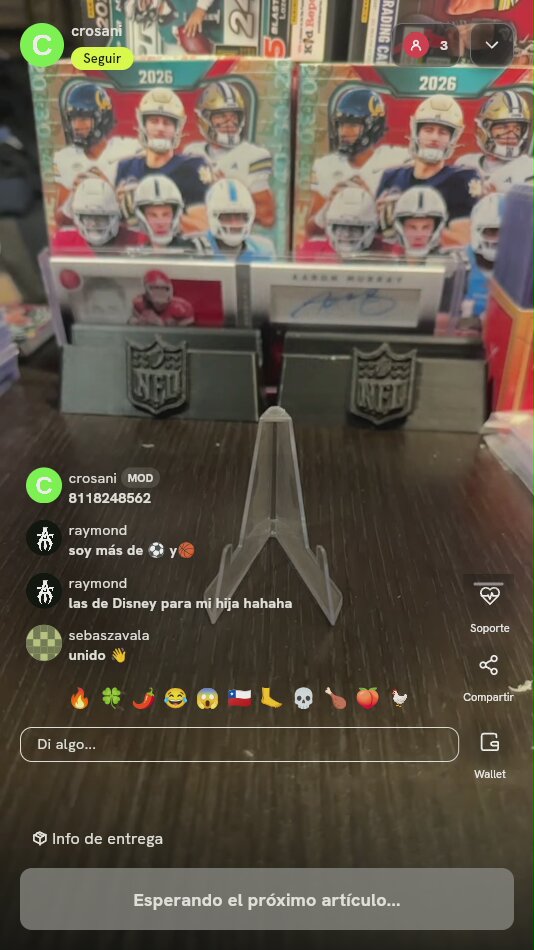
Task: Send the four-leaf clover emoji reaction
Action: [112, 698]
